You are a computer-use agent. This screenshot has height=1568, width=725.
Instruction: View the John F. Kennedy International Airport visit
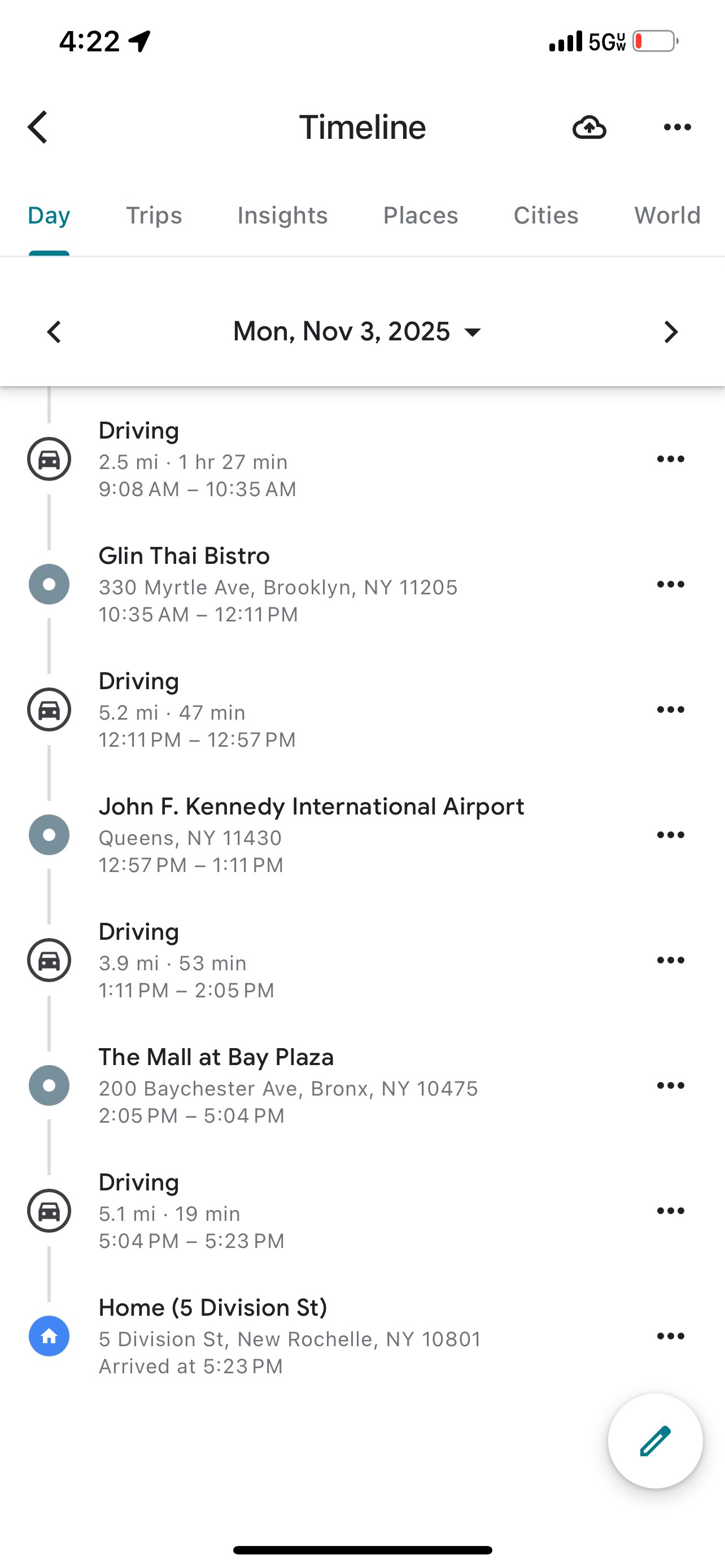tap(311, 835)
